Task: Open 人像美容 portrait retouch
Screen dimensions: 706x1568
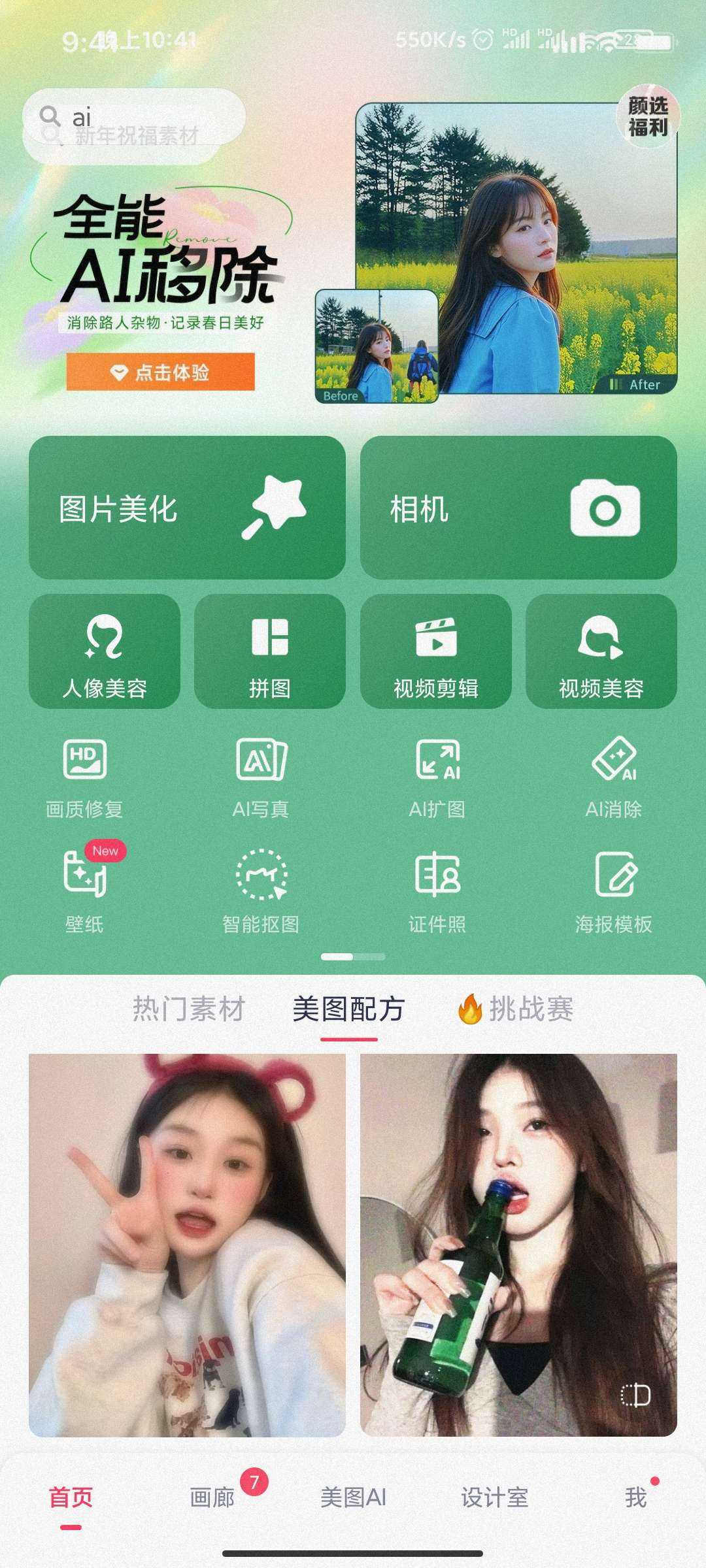Action: pyautogui.click(x=105, y=652)
